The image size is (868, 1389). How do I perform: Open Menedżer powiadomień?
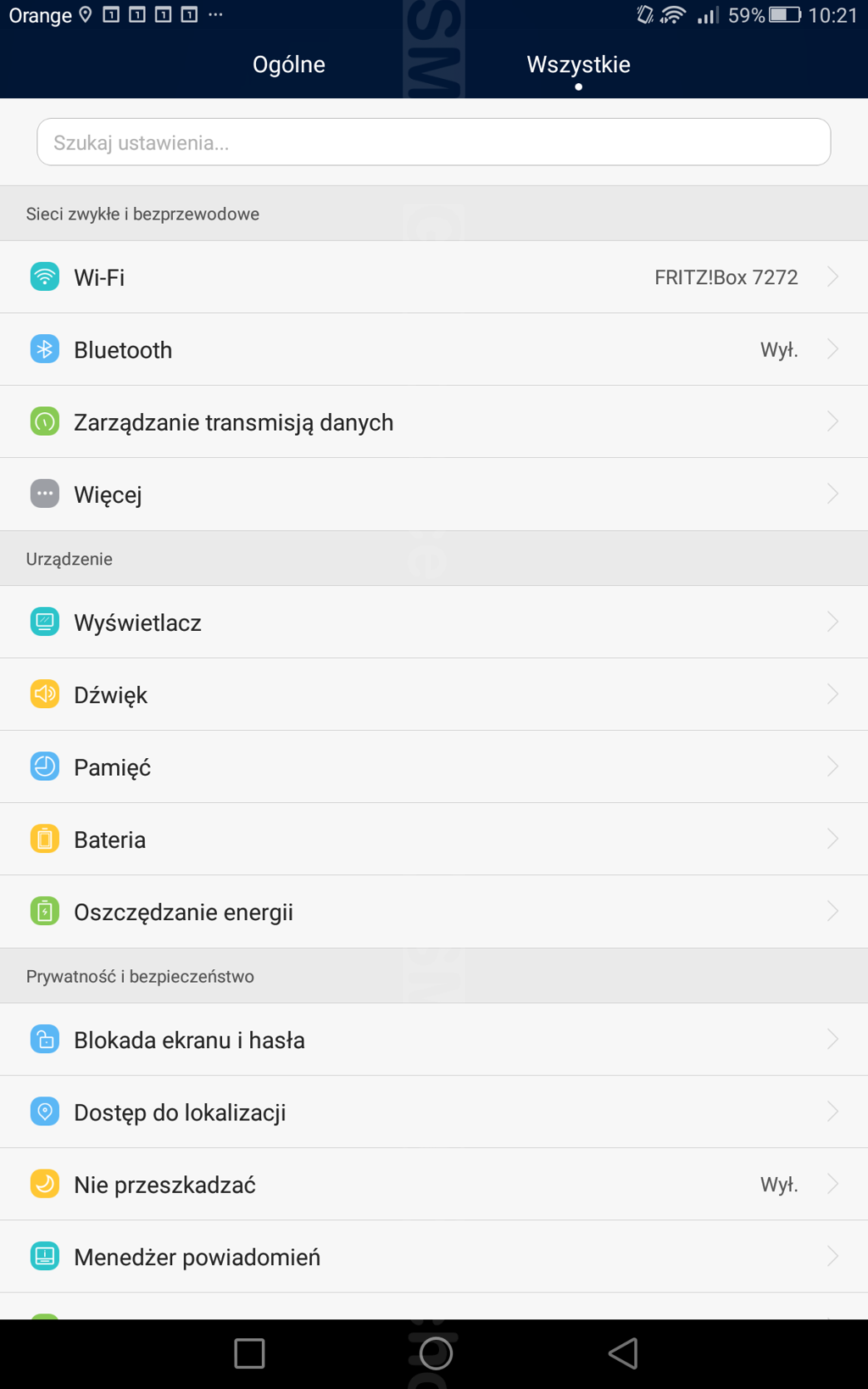(433, 1257)
